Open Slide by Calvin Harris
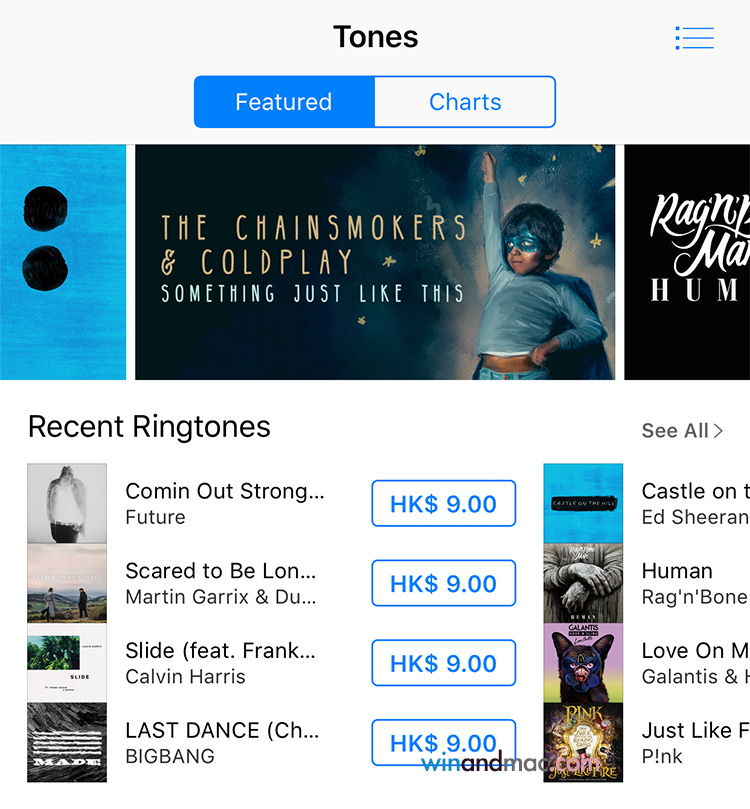 pos(220,663)
